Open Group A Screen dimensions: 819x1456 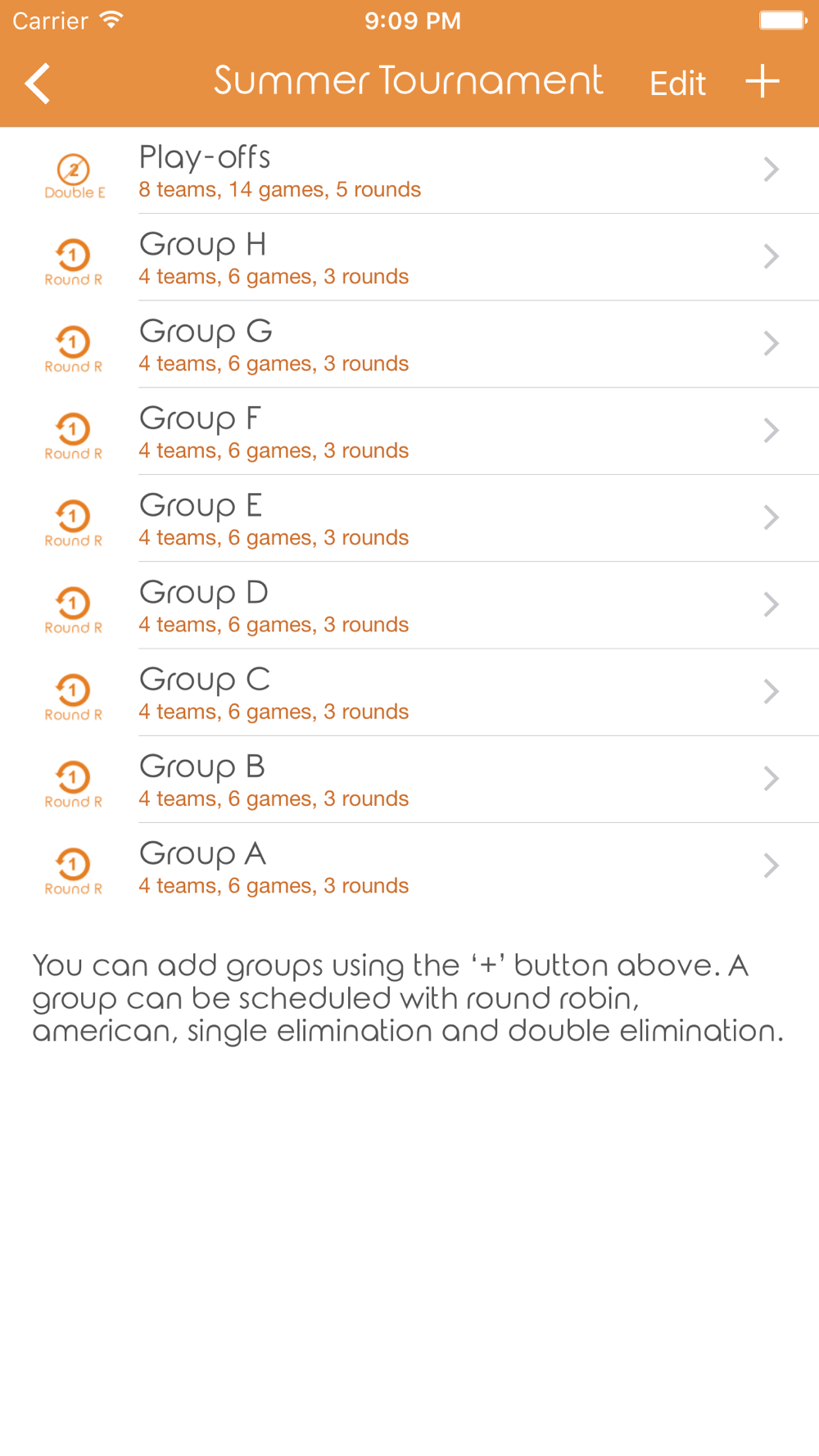click(409, 866)
